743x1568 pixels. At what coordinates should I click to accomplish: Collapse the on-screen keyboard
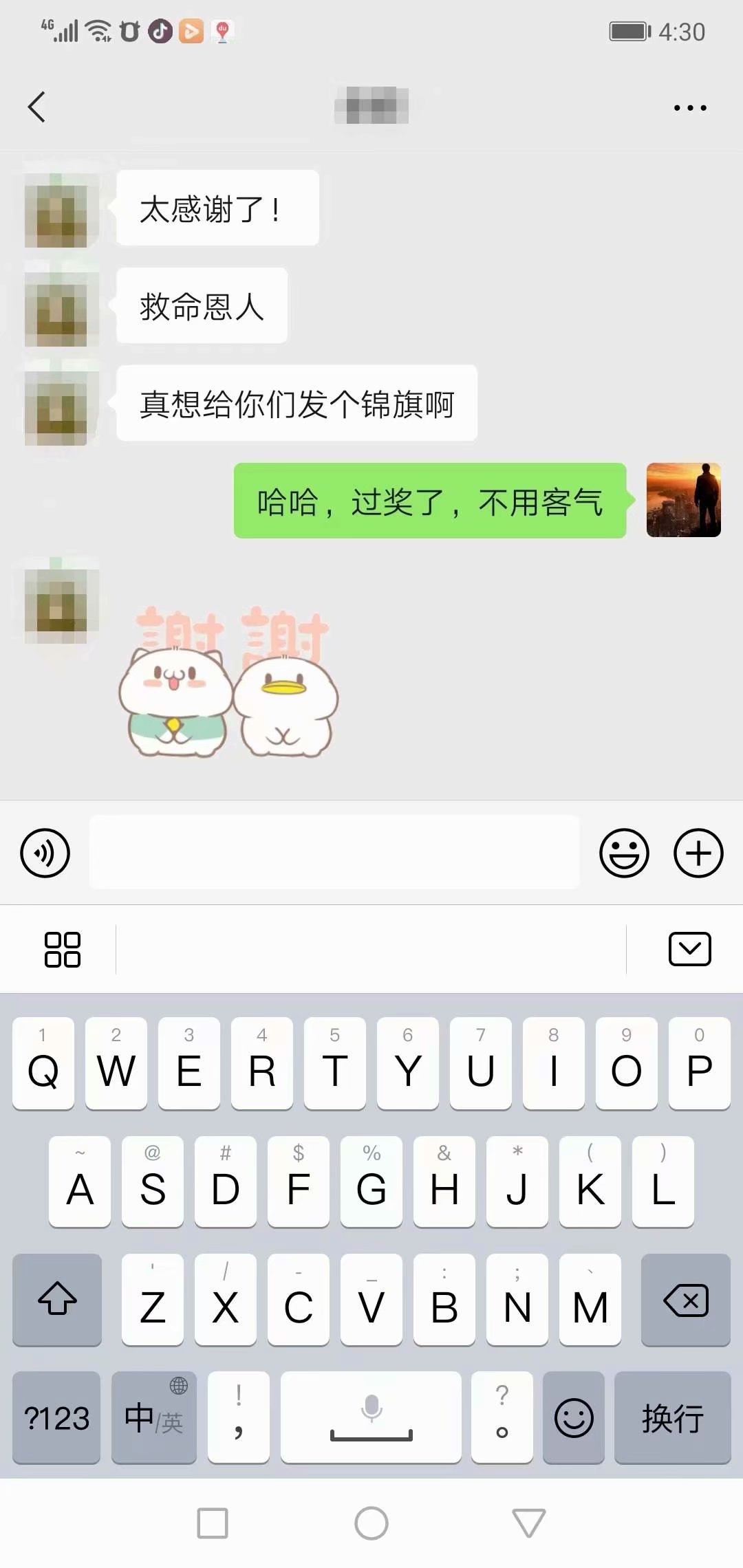point(689,949)
